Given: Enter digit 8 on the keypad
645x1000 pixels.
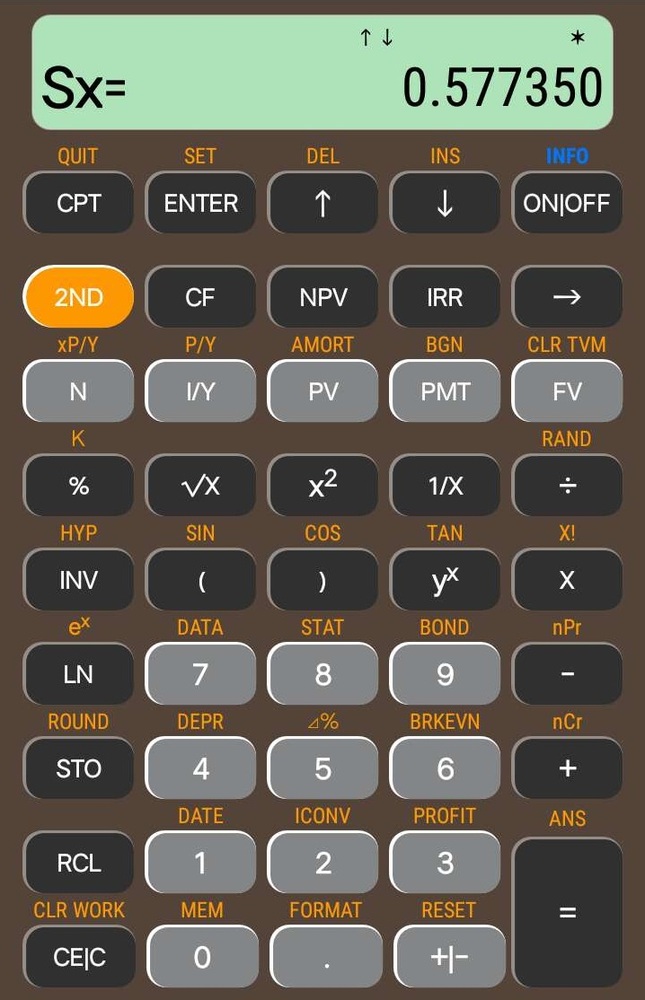Looking at the screenshot, I should click(x=322, y=674).
